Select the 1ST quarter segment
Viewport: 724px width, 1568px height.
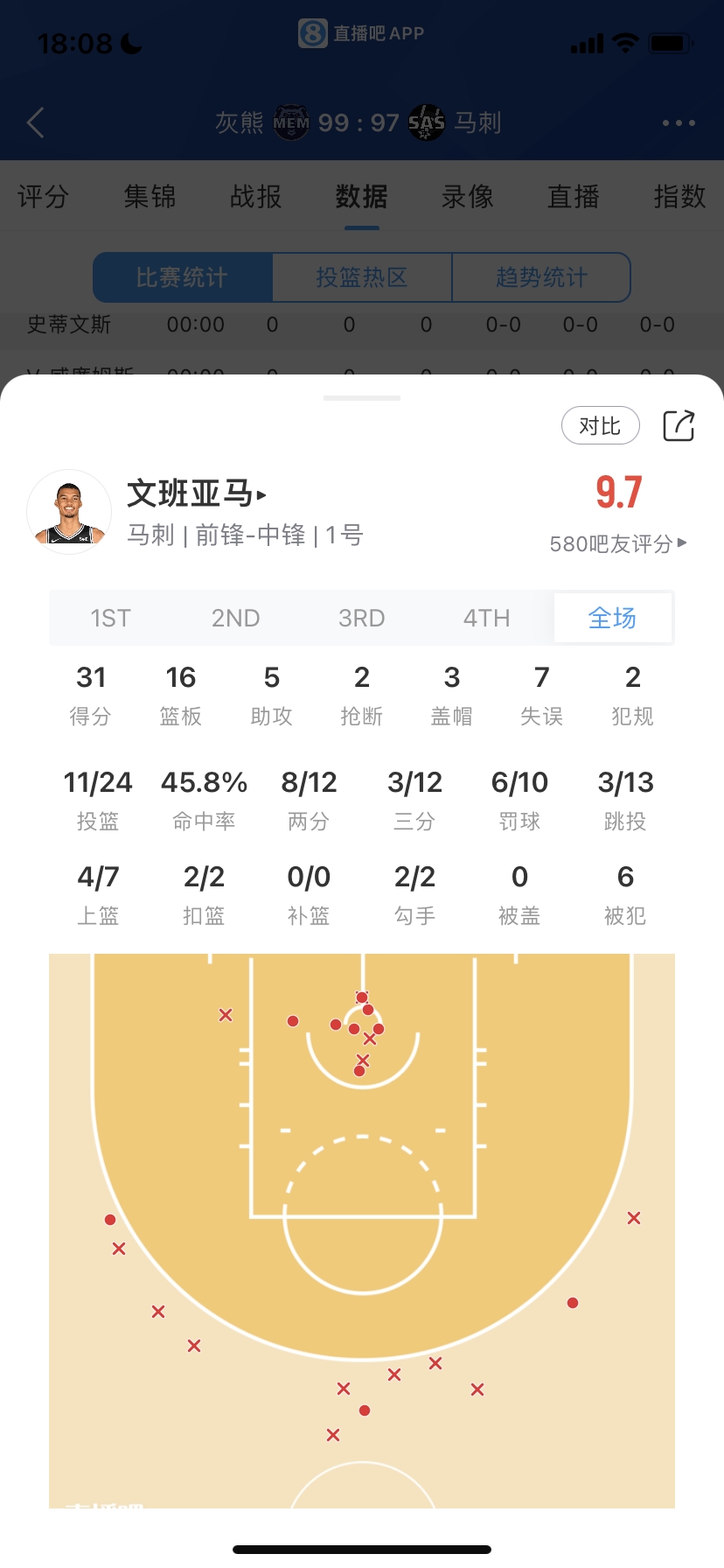pyautogui.click(x=110, y=618)
